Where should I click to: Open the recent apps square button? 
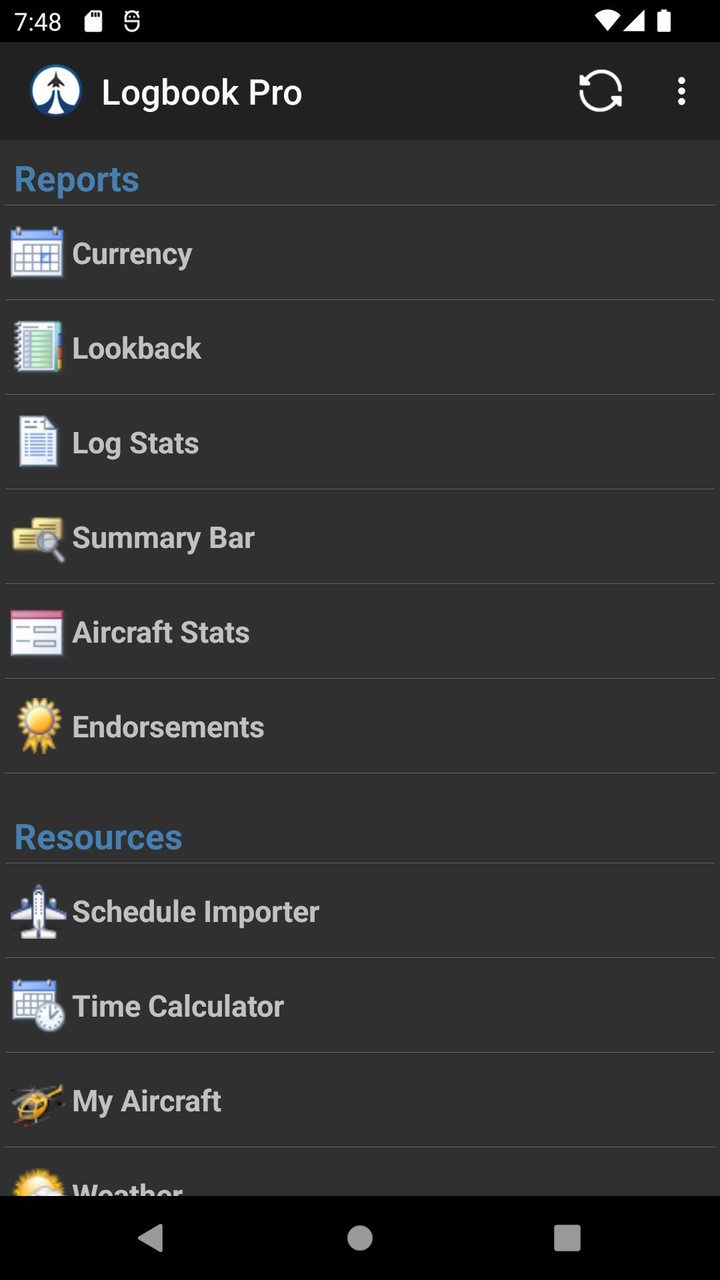(x=566, y=1237)
